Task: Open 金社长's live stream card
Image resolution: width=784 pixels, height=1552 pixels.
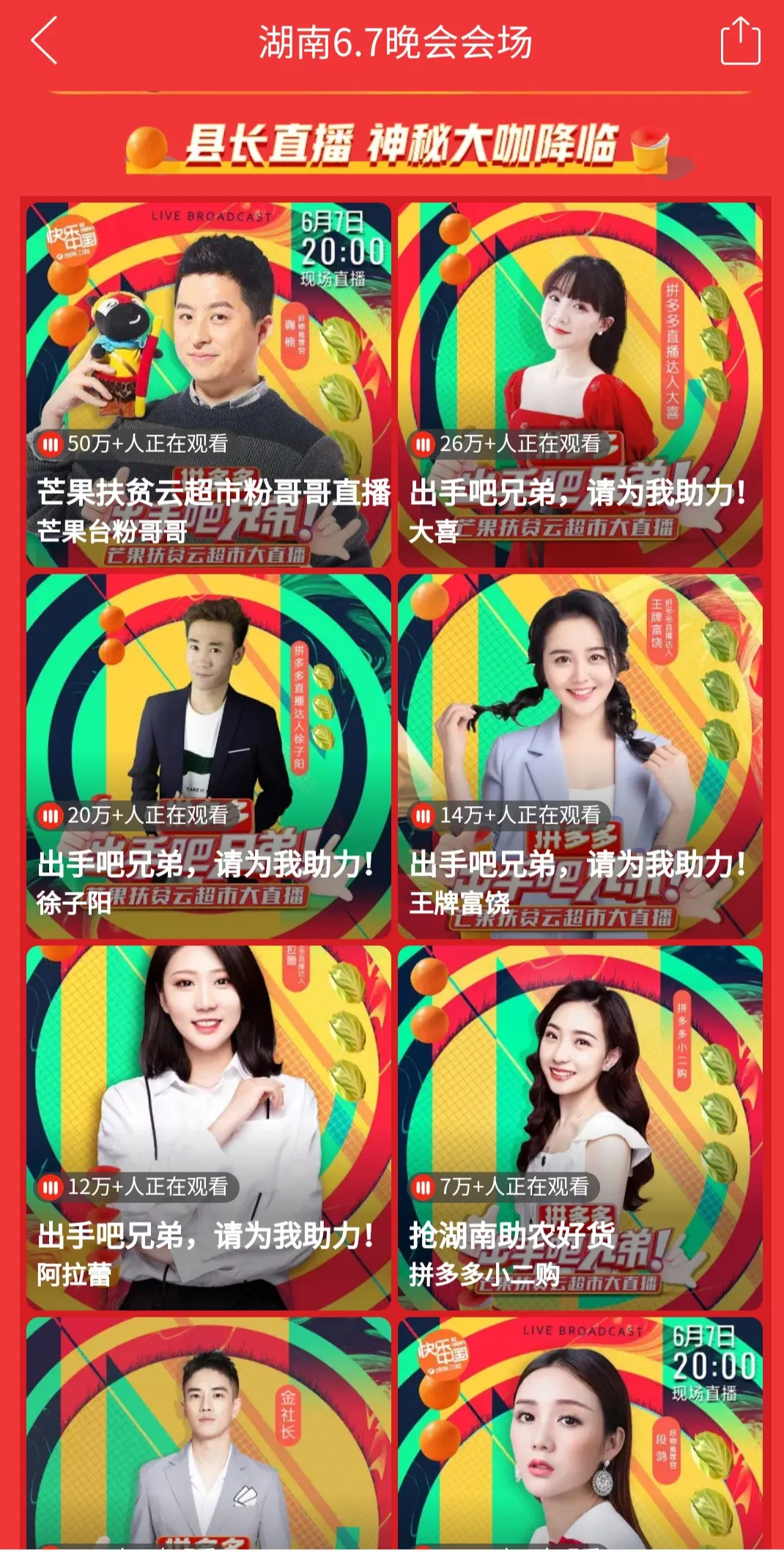Action: click(209, 1433)
